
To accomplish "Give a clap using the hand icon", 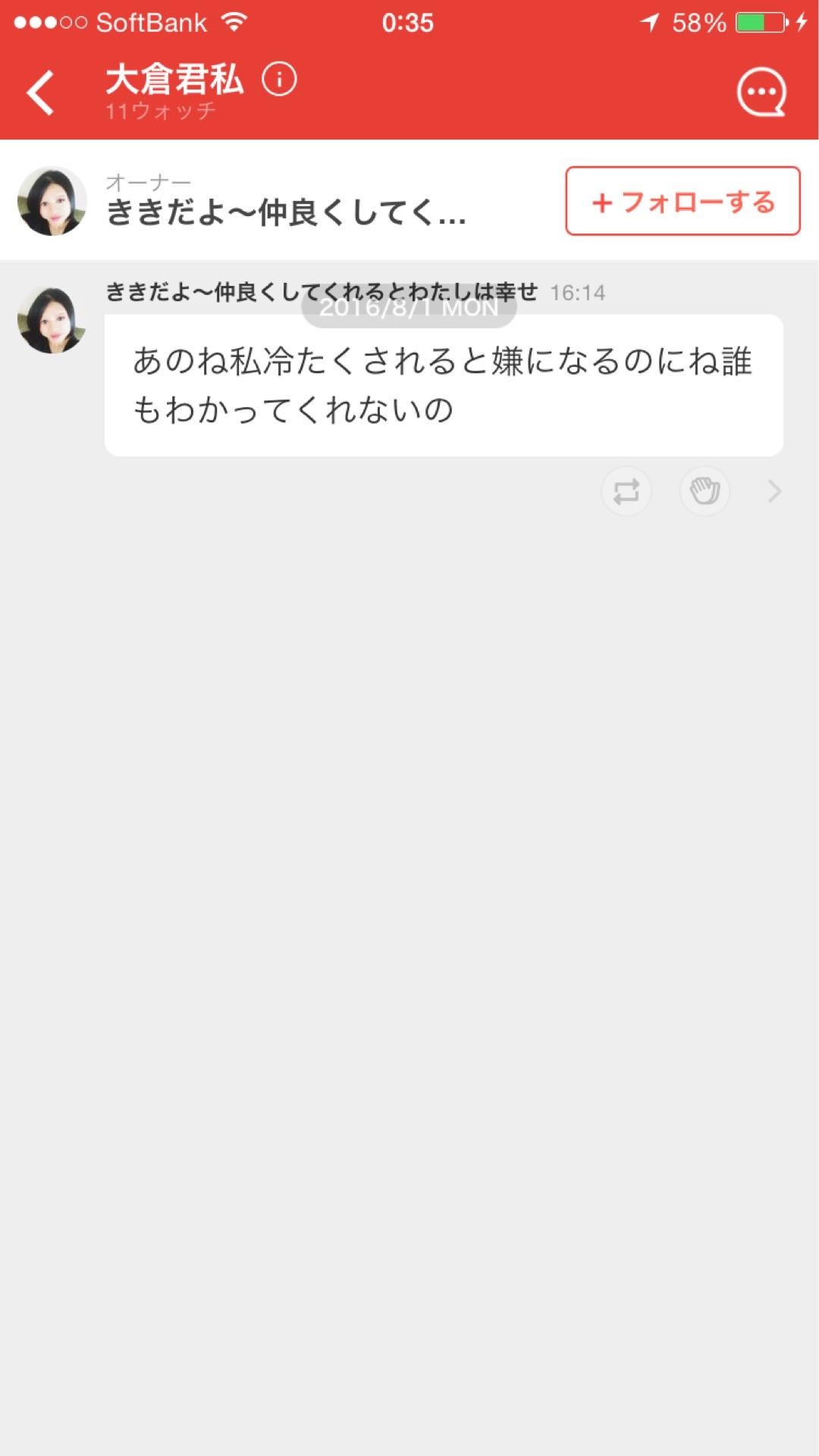I will (x=704, y=491).
